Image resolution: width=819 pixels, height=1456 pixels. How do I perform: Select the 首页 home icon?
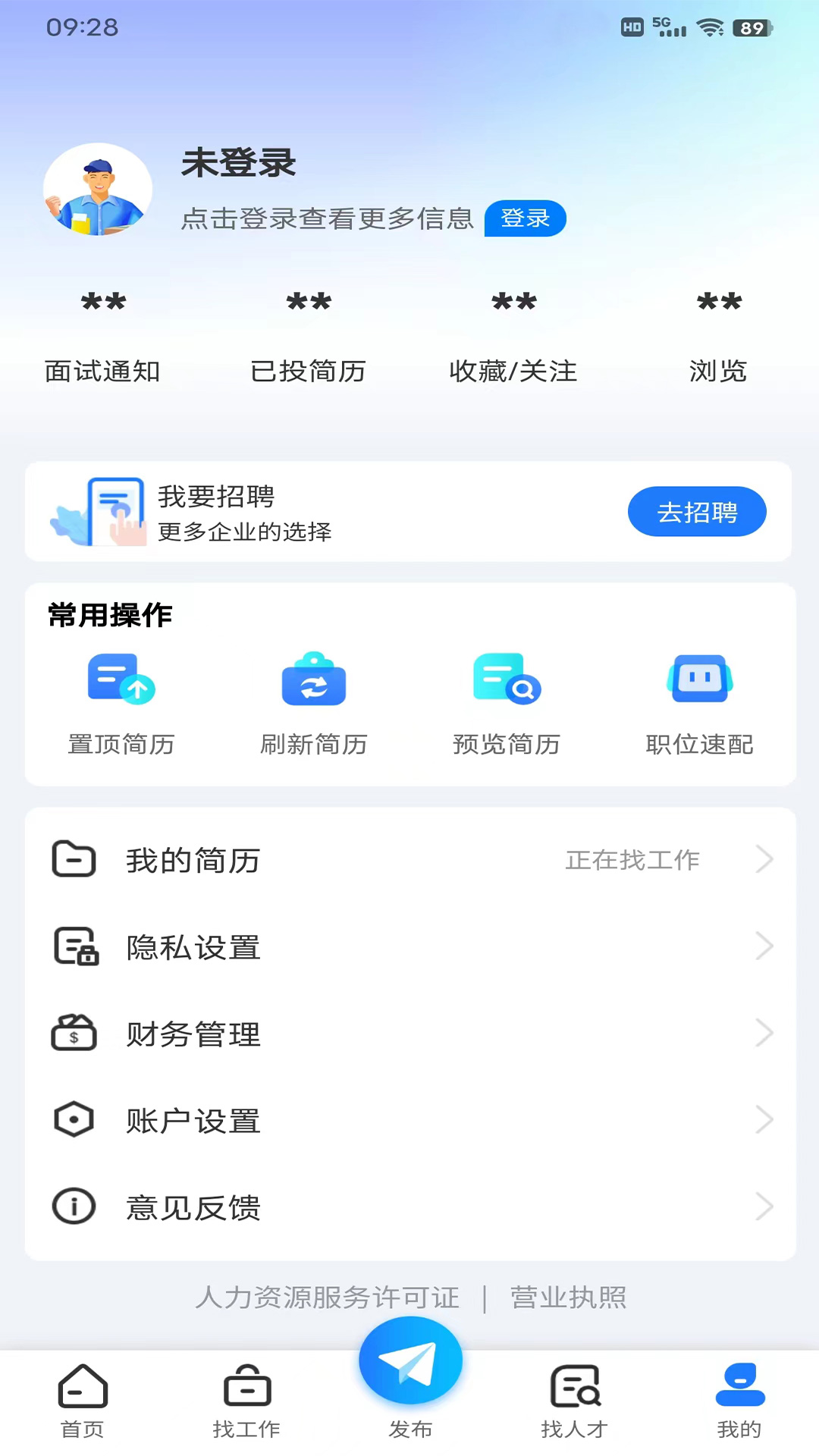81,1388
